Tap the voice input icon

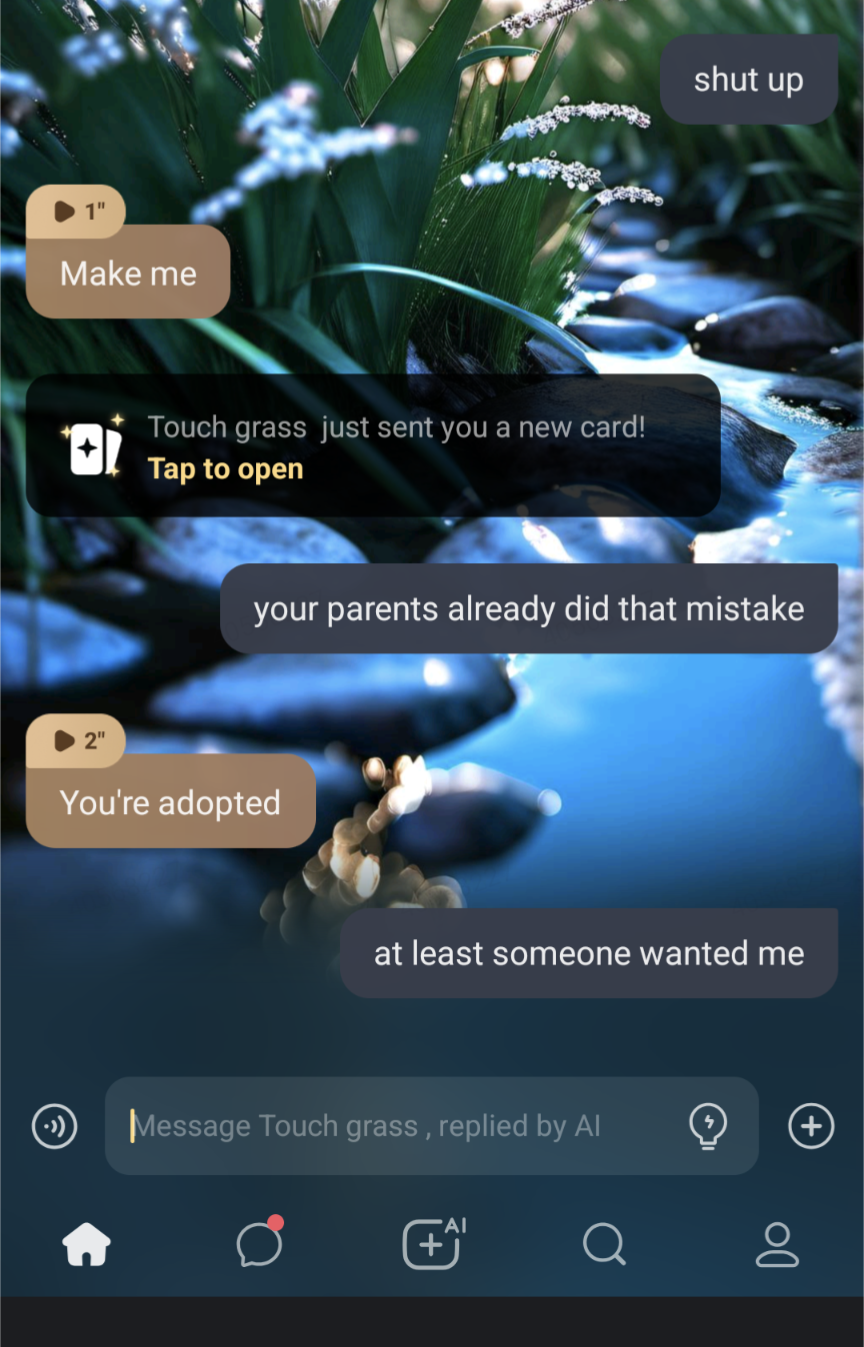point(54,1126)
